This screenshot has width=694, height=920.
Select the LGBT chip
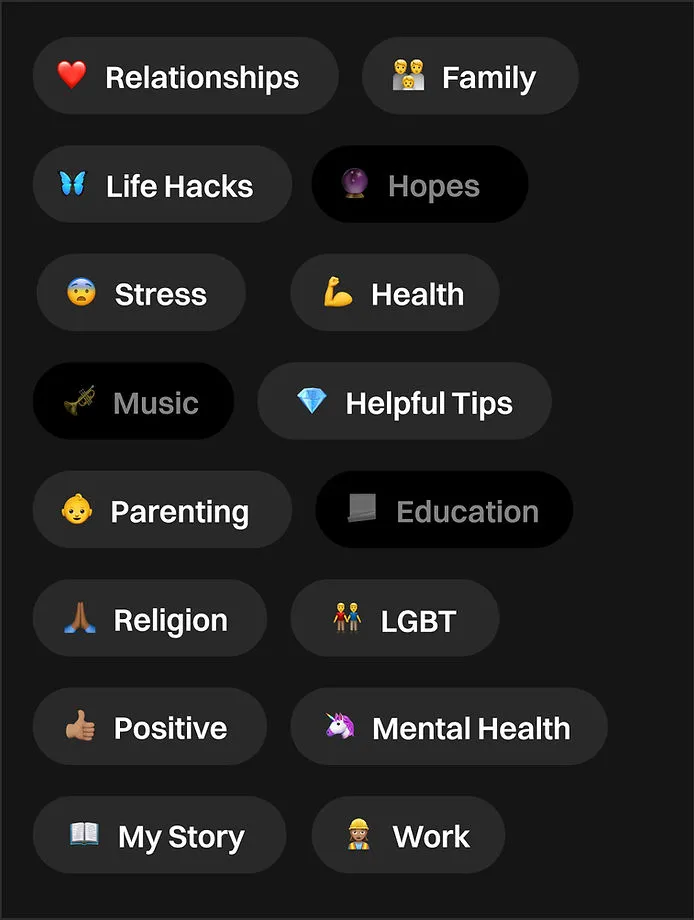(x=395, y=619)
